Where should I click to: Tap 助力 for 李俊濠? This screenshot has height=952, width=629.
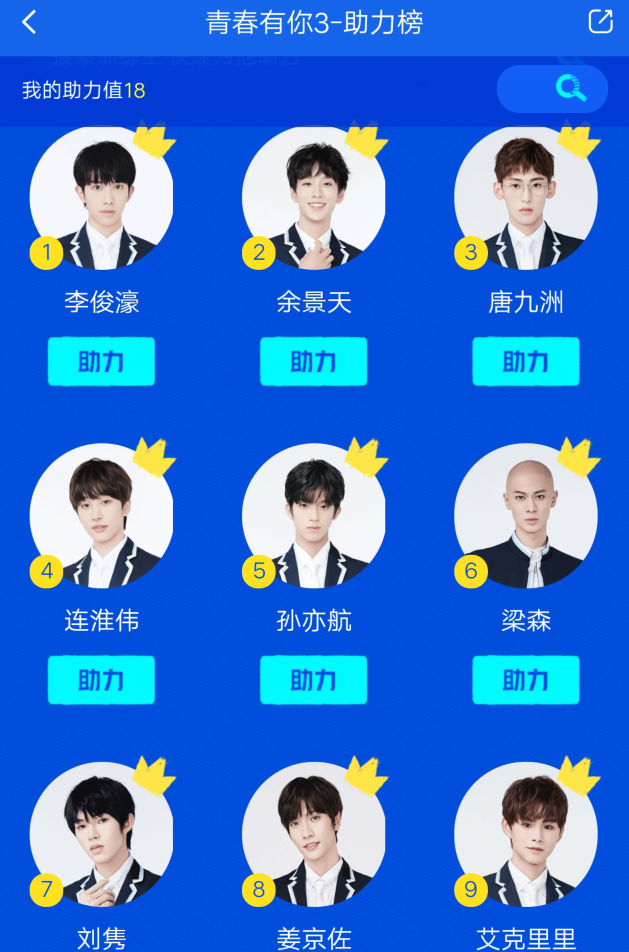101,361
